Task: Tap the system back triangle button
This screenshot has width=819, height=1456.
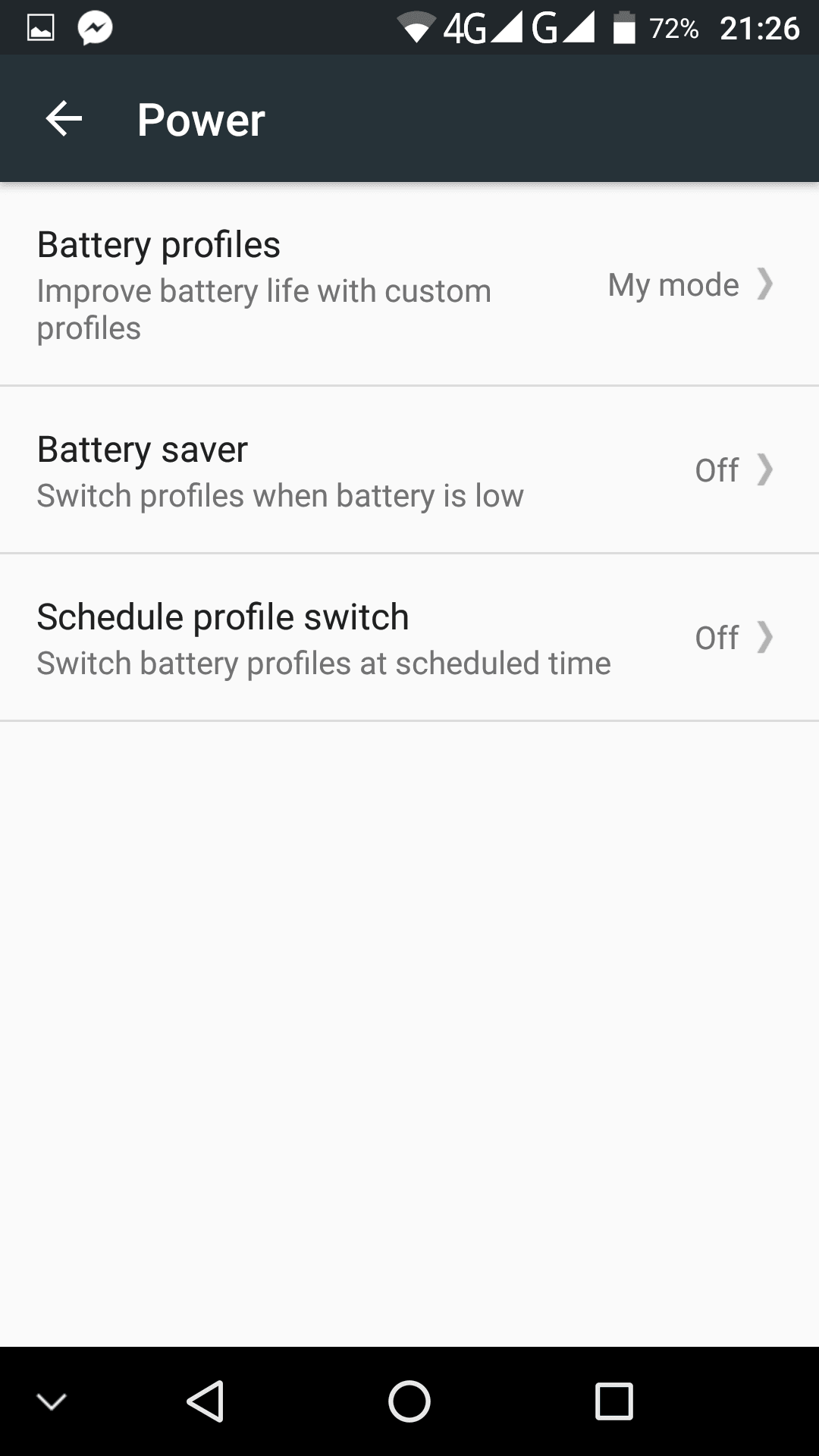Action: [x=205, y=1401]
